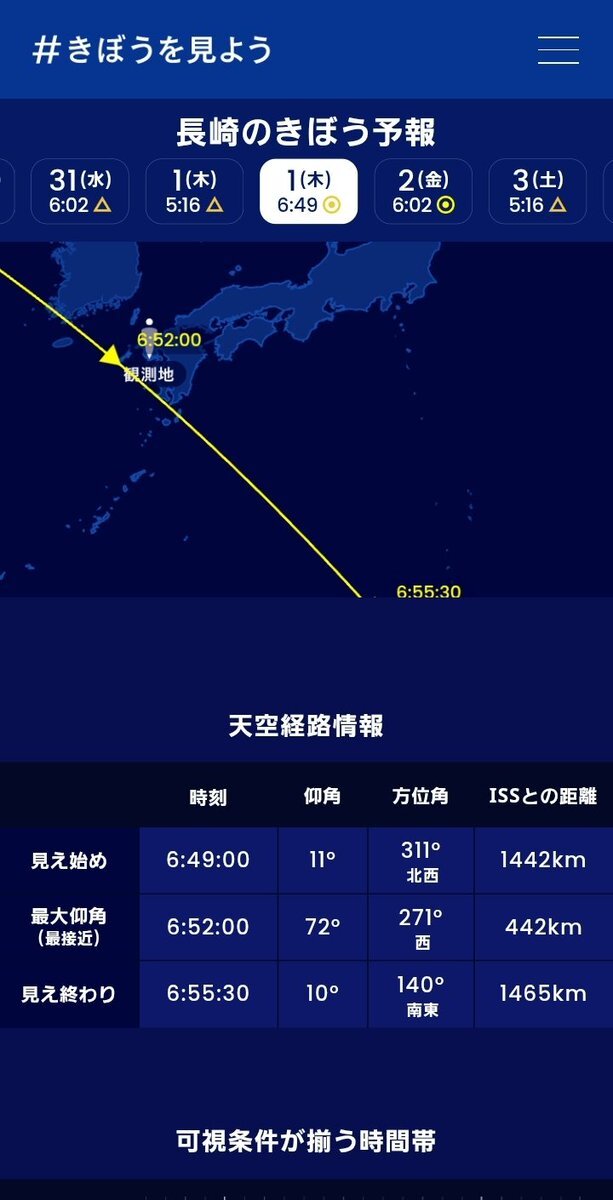Select the 3(土) 5:16 forecast
This screenshot has height=1200, width=613.
tap(537, 192)
